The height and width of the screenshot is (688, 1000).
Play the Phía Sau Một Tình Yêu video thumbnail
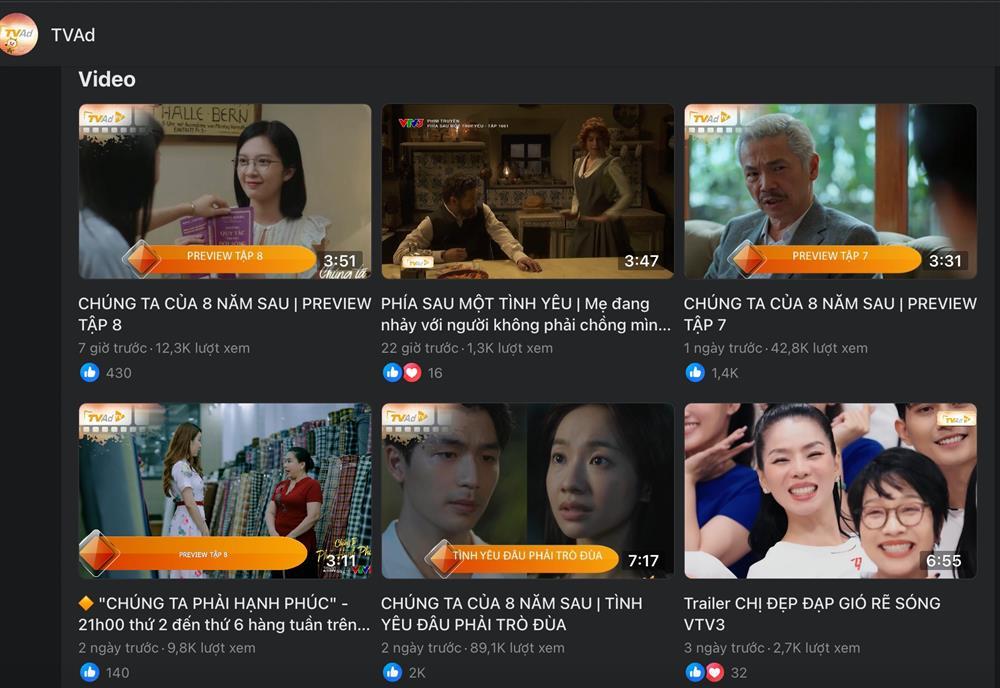(x=527, y=190)
